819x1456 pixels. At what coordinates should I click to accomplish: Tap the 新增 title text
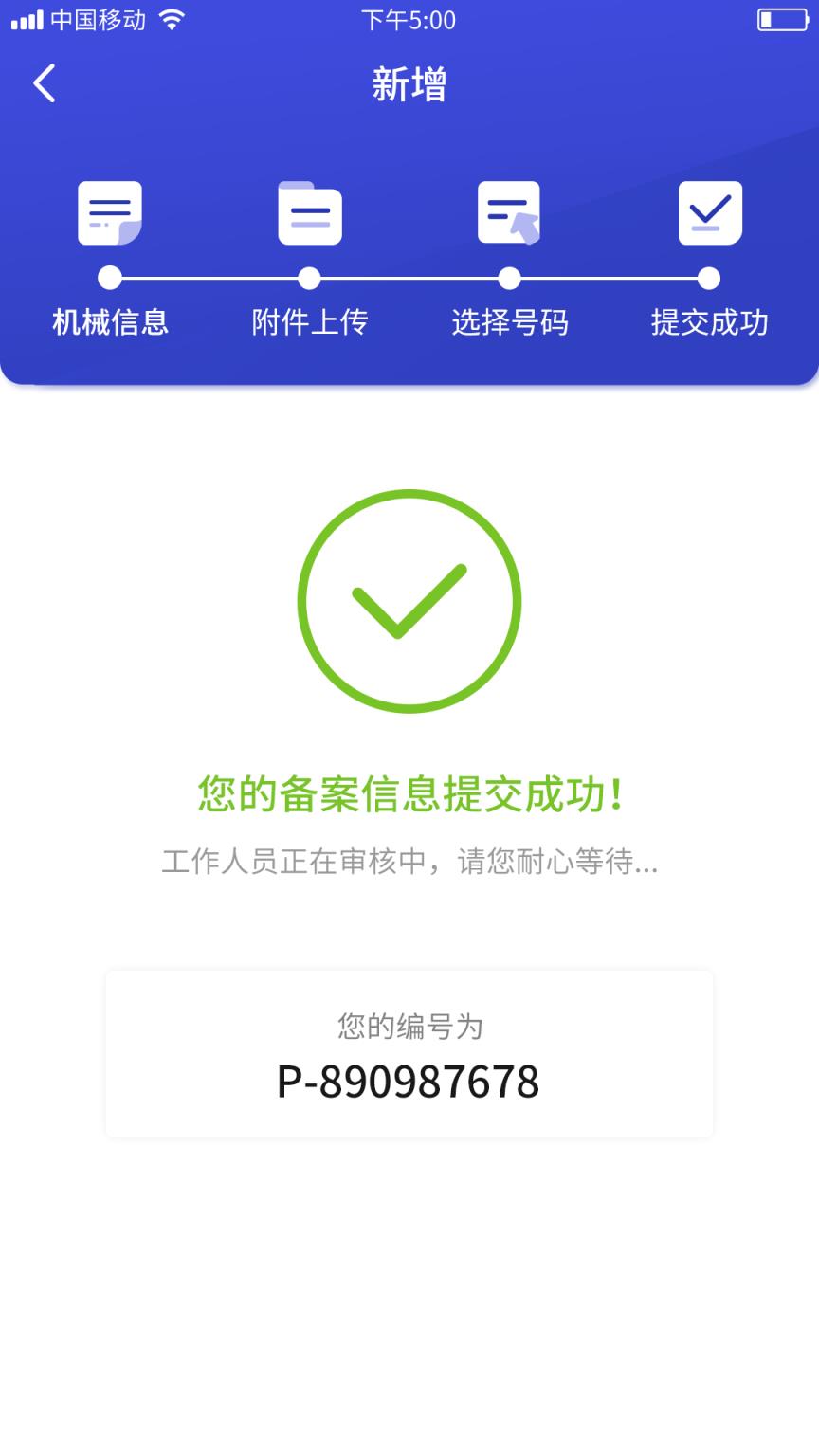tap(409, 85)
